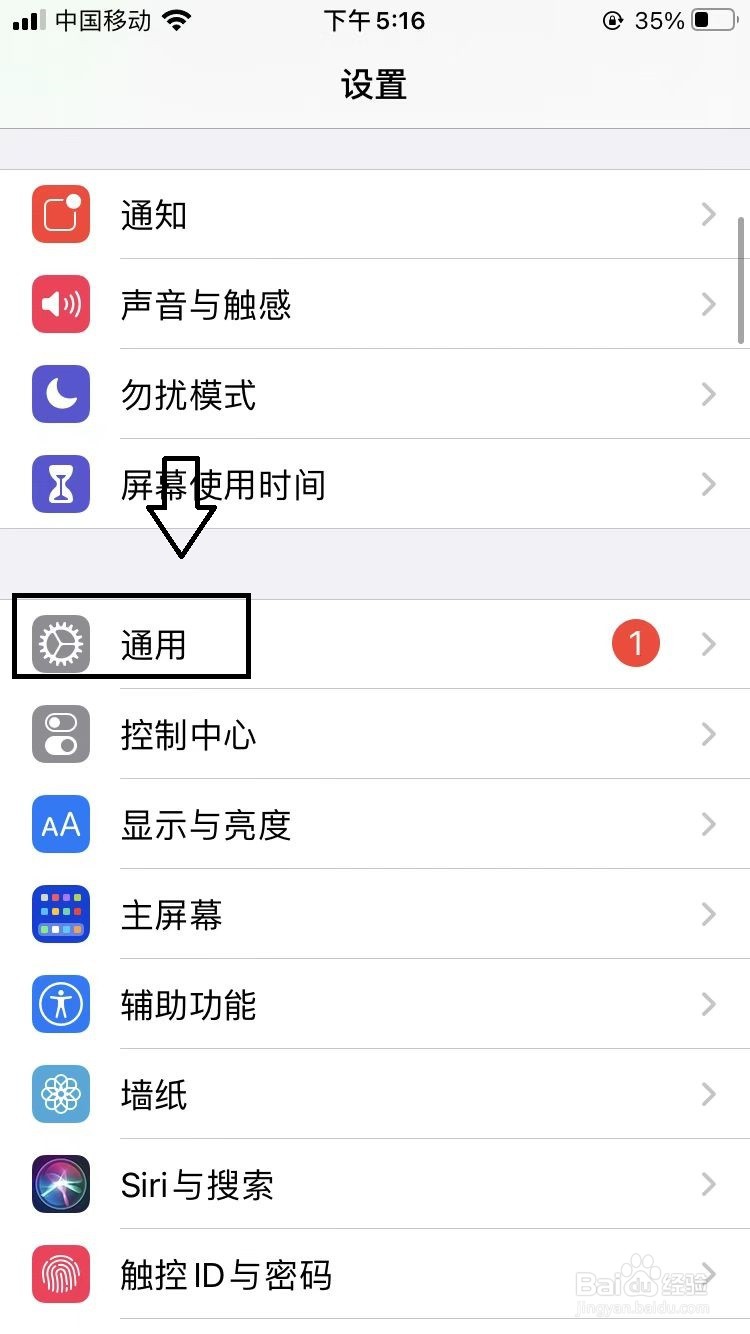Tap the 主屏幕 app grid icon
Image resolution: width=750 pixels, height=1334 pixels.
[60, 914]
